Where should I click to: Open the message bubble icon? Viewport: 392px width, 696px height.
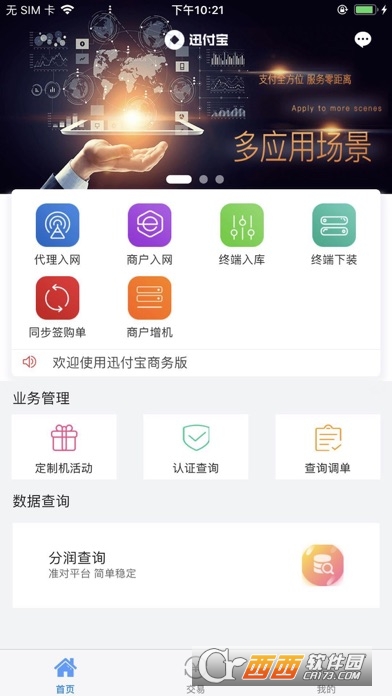point(363,40)
